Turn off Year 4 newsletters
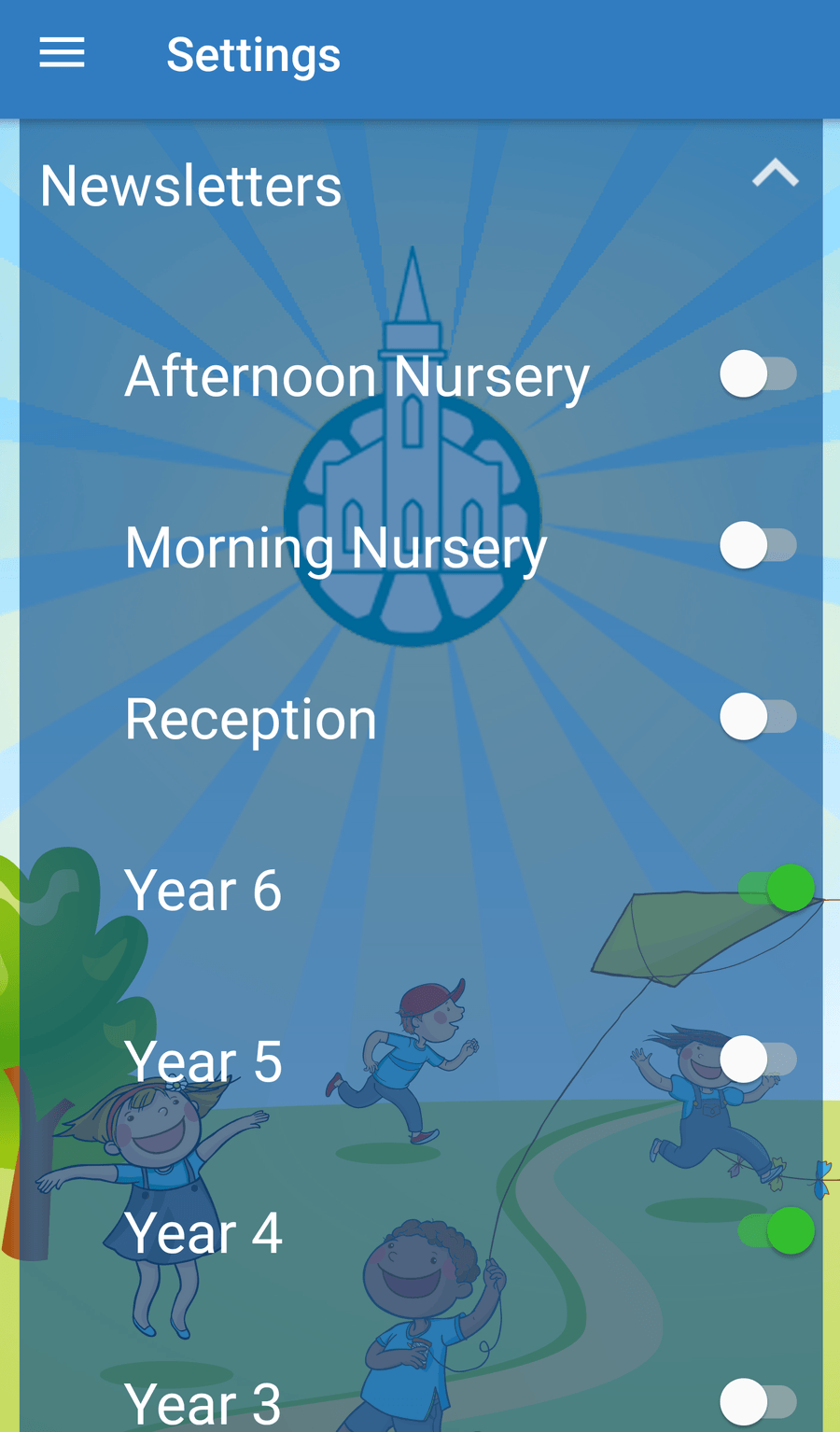This screenshot has height=1432, width=840. point(776,1230)
